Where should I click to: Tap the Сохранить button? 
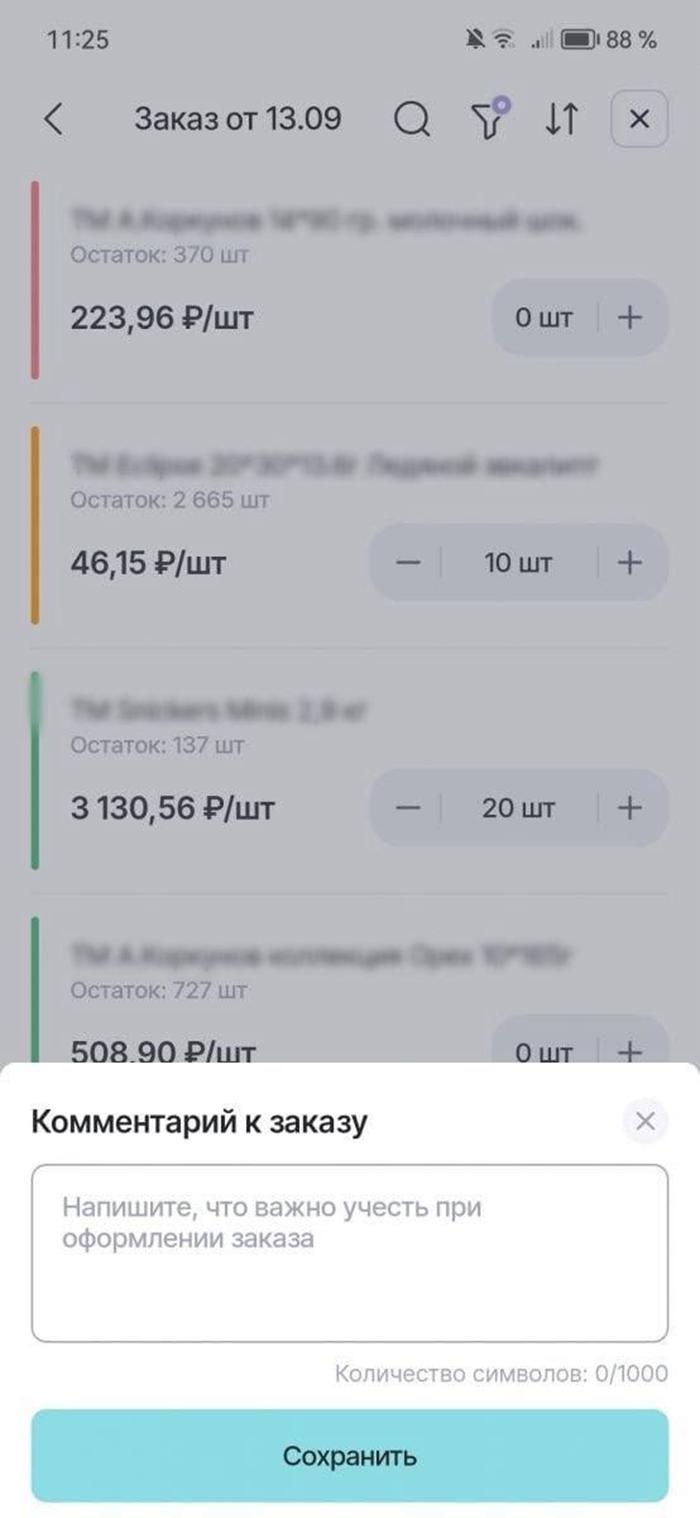click(349, 1455)
